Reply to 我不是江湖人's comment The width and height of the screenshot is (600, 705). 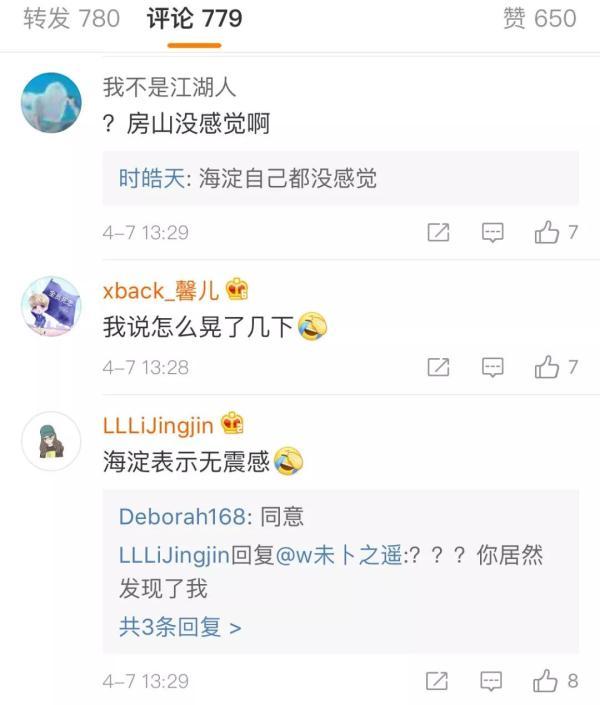493,233
